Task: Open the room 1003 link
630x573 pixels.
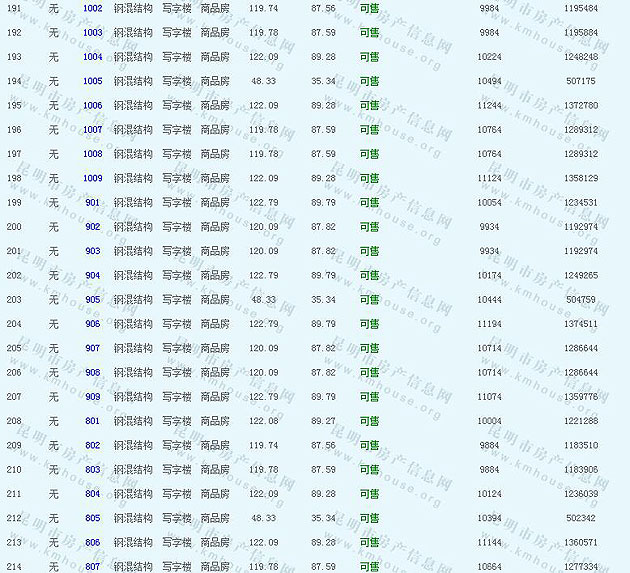Action: pos(92,33)
